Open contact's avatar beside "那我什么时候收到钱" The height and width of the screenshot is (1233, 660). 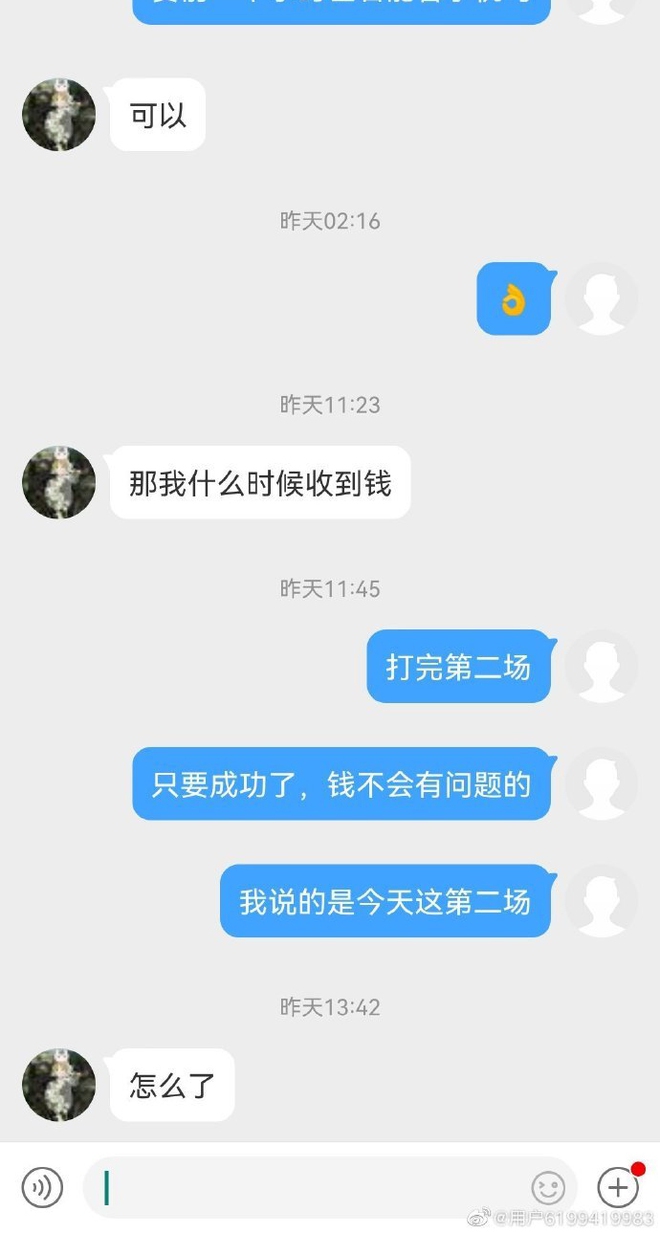coord(59,483)
